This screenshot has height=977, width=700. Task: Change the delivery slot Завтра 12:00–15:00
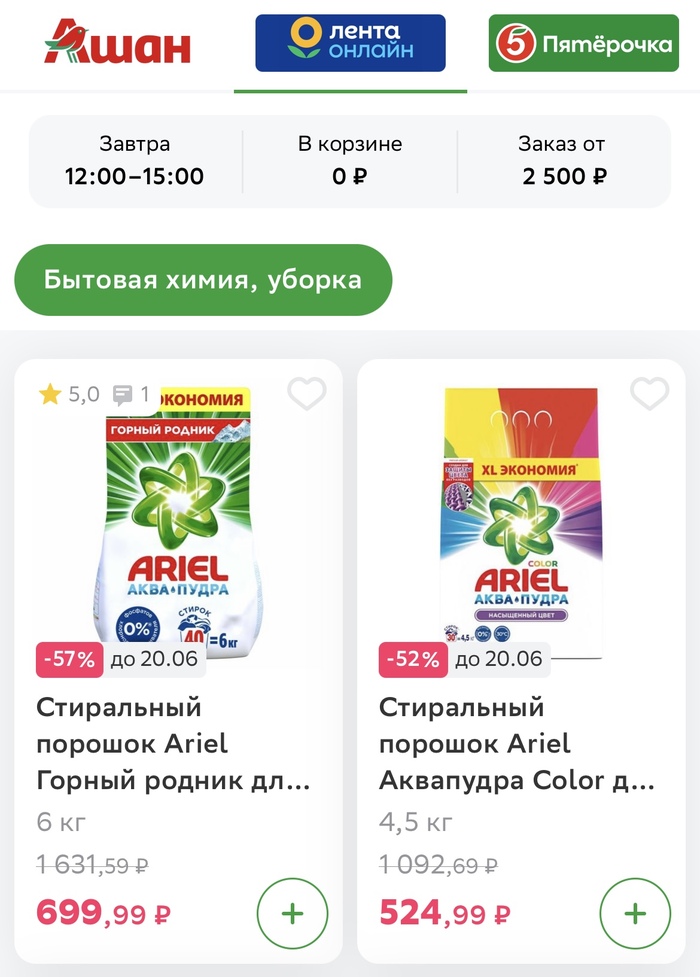pos(134,161)
